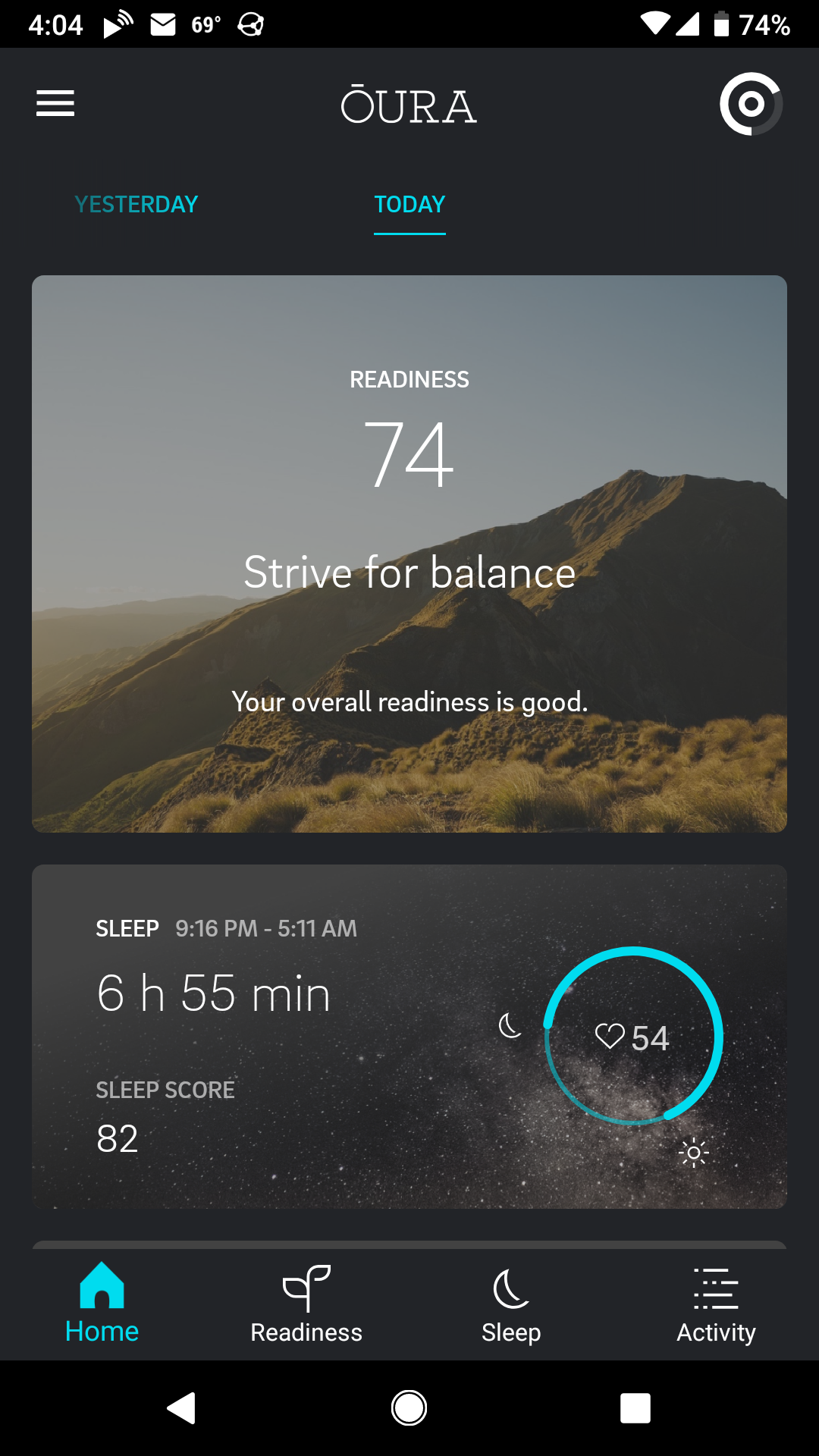Switch to the Sleep bottom tab
819x1456 pixels.
511,1303
